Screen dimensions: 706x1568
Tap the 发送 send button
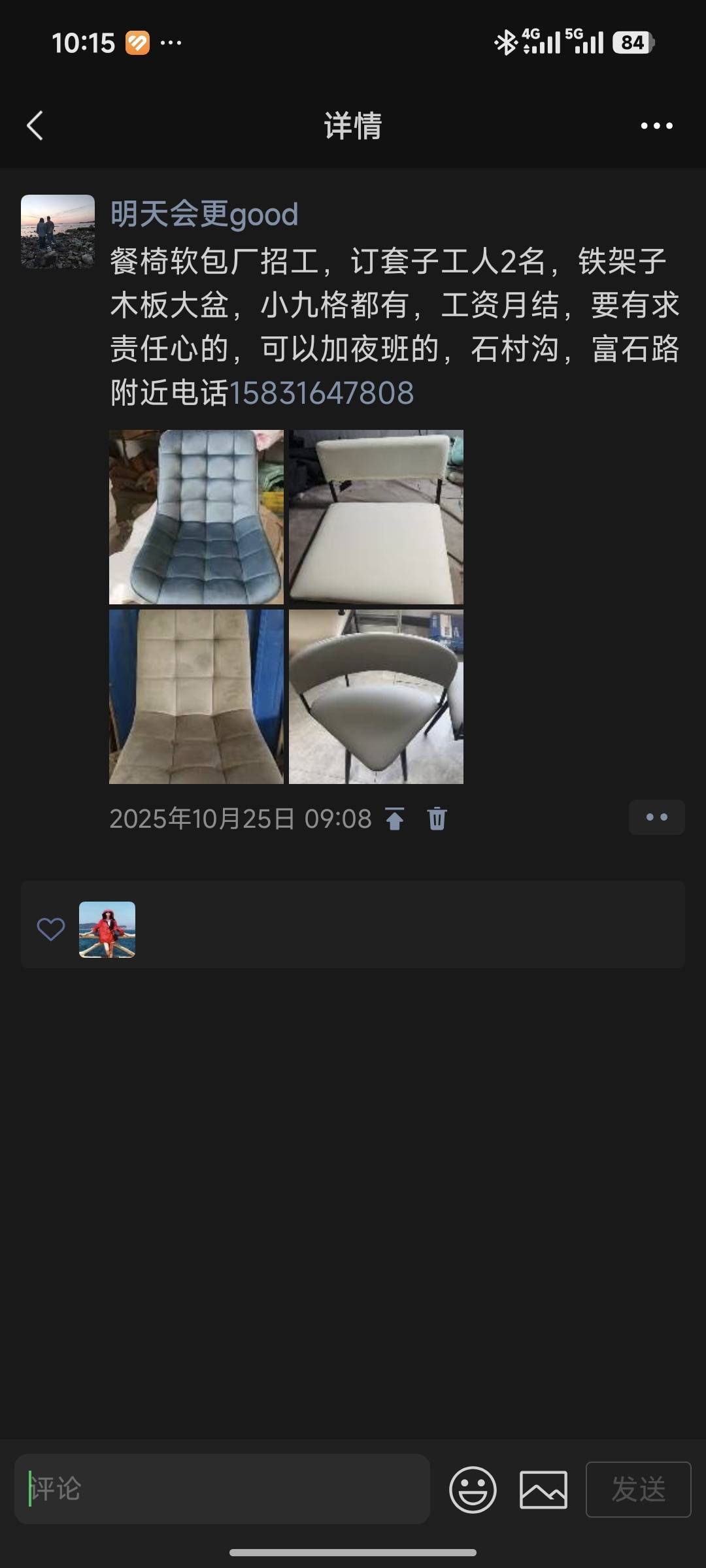coord(638,1490)
